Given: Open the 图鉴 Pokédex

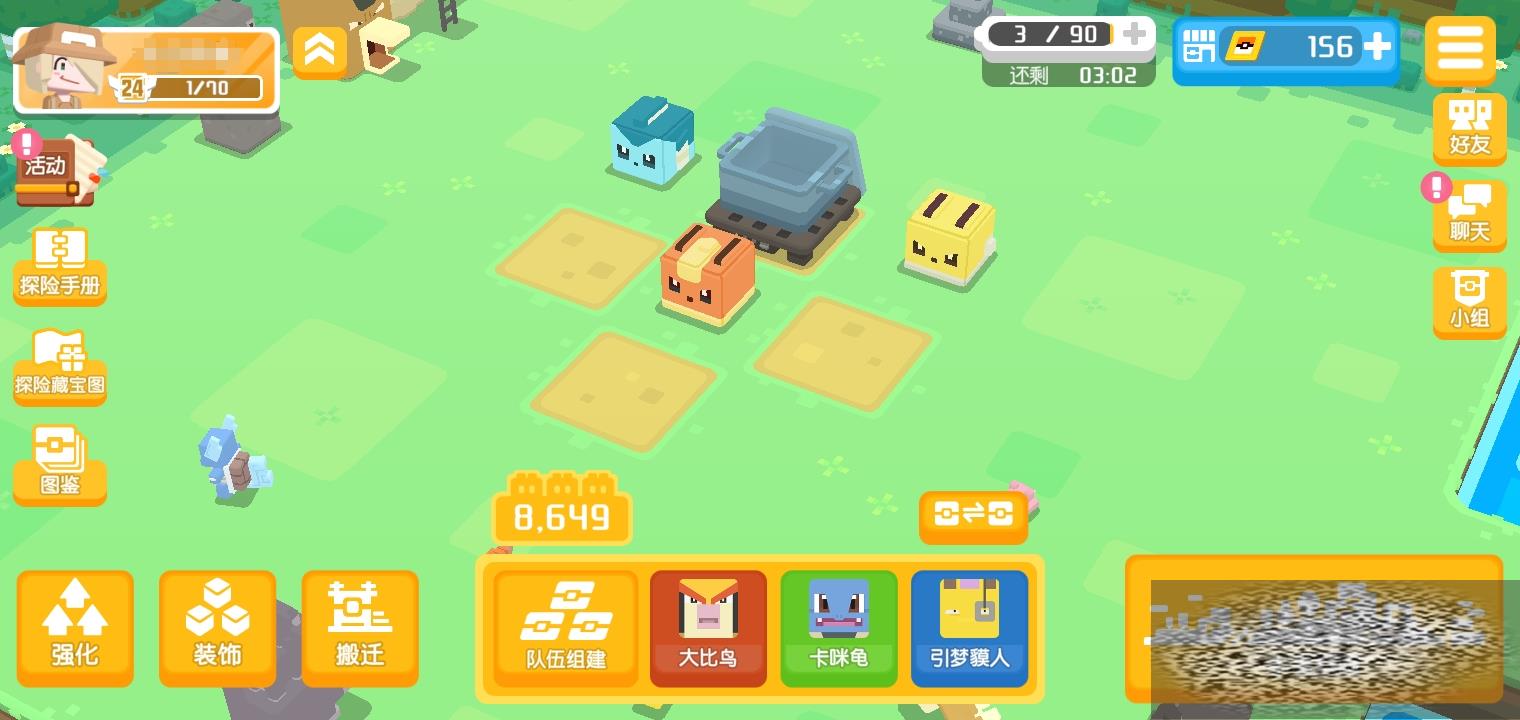Looking at the screenshot, I should click(60, 464).
